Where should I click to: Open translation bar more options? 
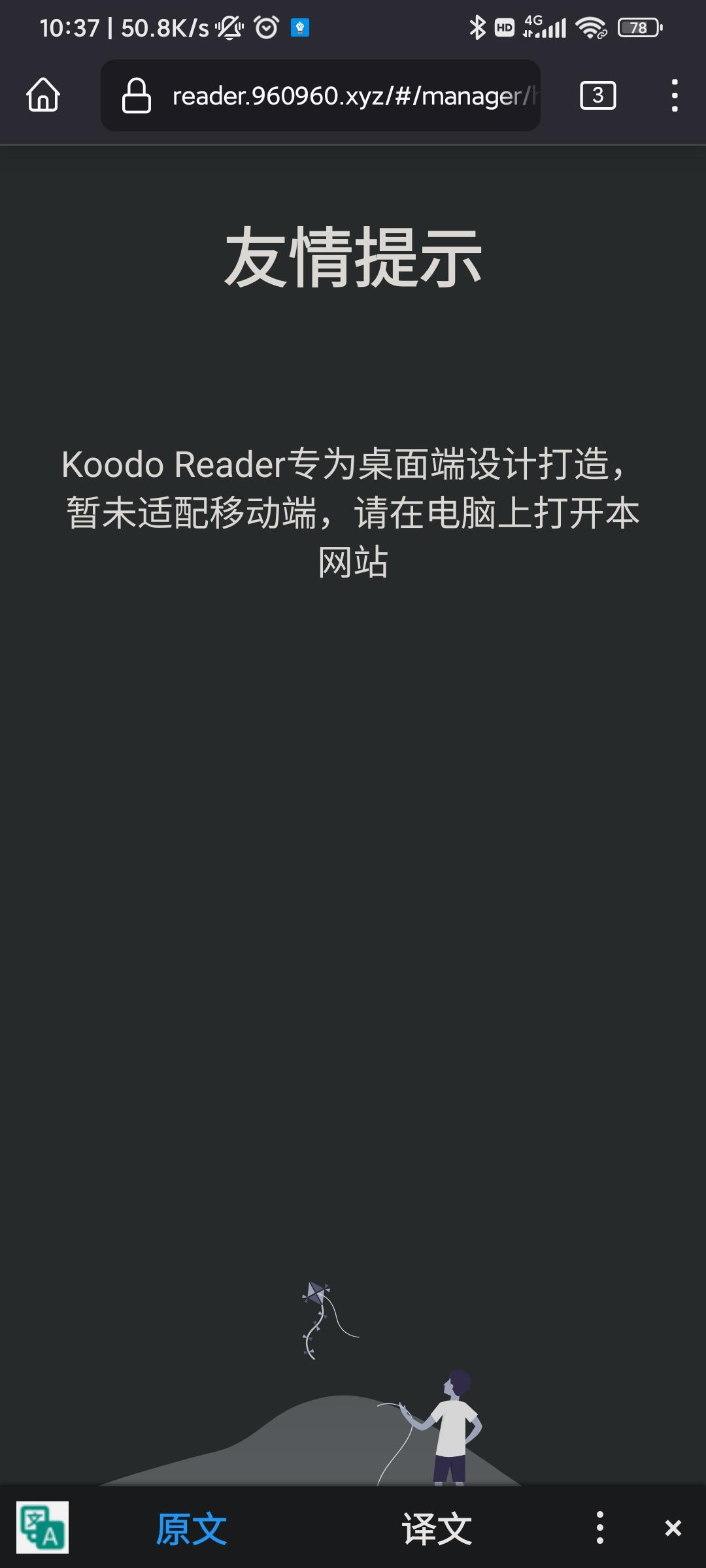click(599, 1527)
